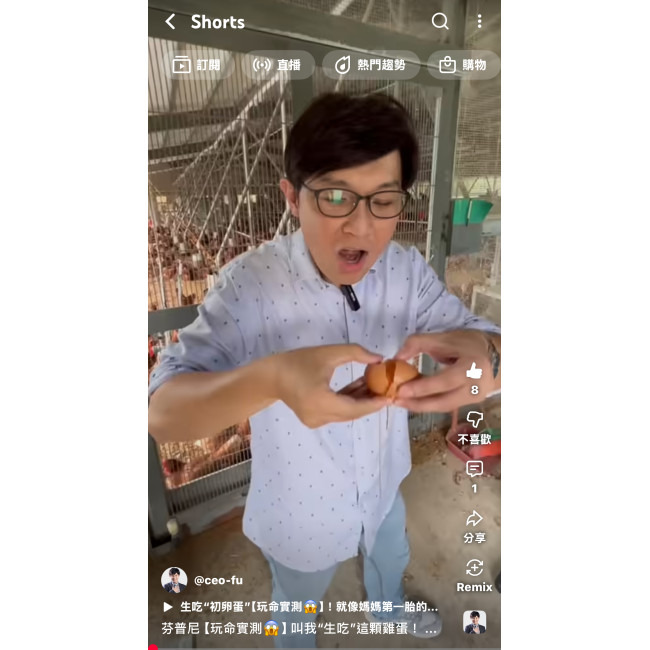The height and width of the screenshot is (650, 650).
Task: Open the search icon
Action: (440, 22)
